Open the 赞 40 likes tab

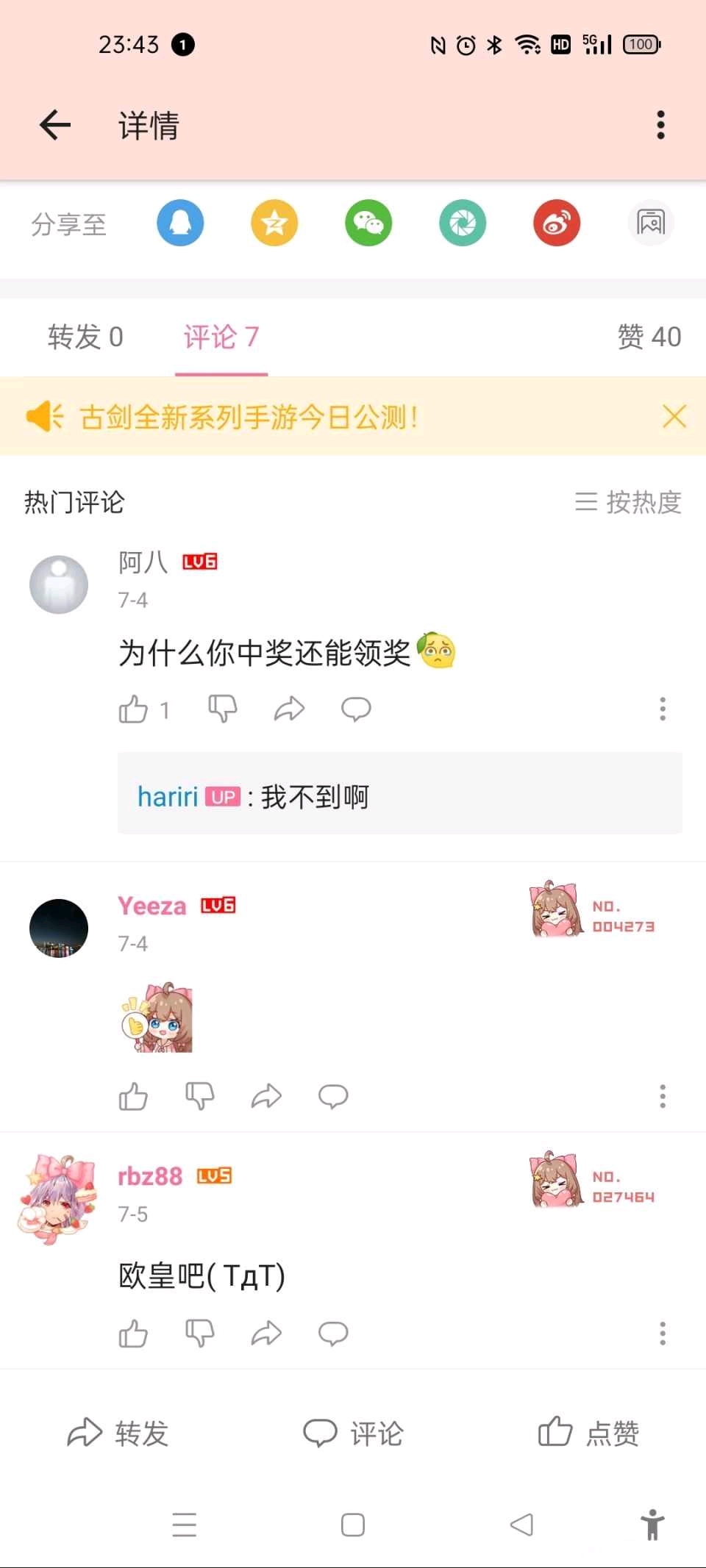coord(649,337)
